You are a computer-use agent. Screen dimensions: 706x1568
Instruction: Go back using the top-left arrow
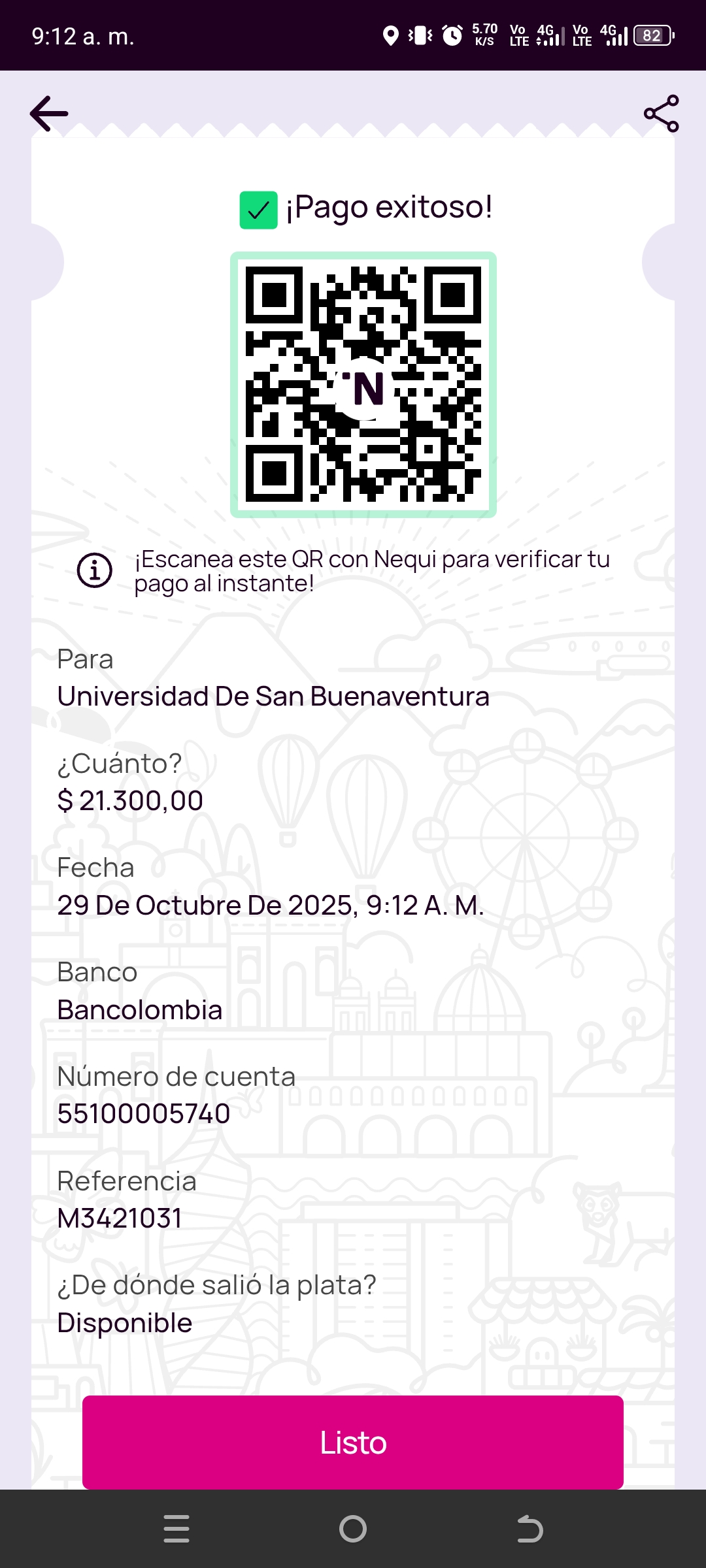coord(49,114)
